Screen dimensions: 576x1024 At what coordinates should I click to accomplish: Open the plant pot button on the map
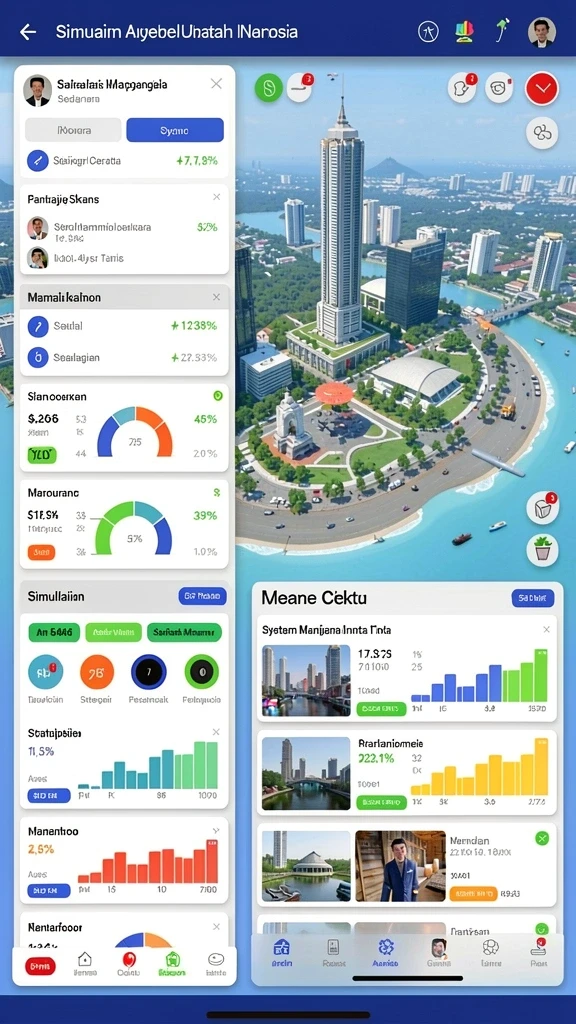tap(542, 550)
